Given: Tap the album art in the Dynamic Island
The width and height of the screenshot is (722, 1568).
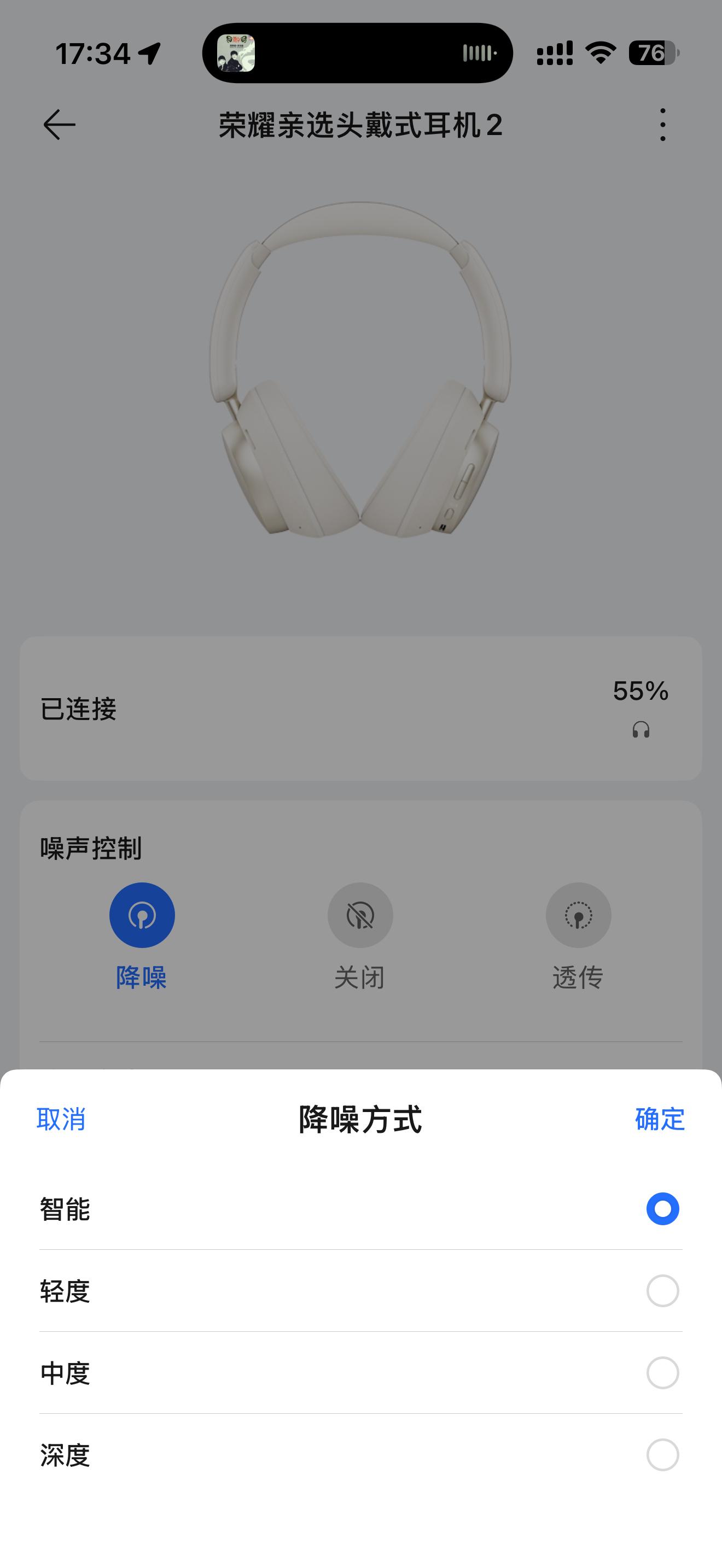Looking at the screenshot, I should pos(236,52).
